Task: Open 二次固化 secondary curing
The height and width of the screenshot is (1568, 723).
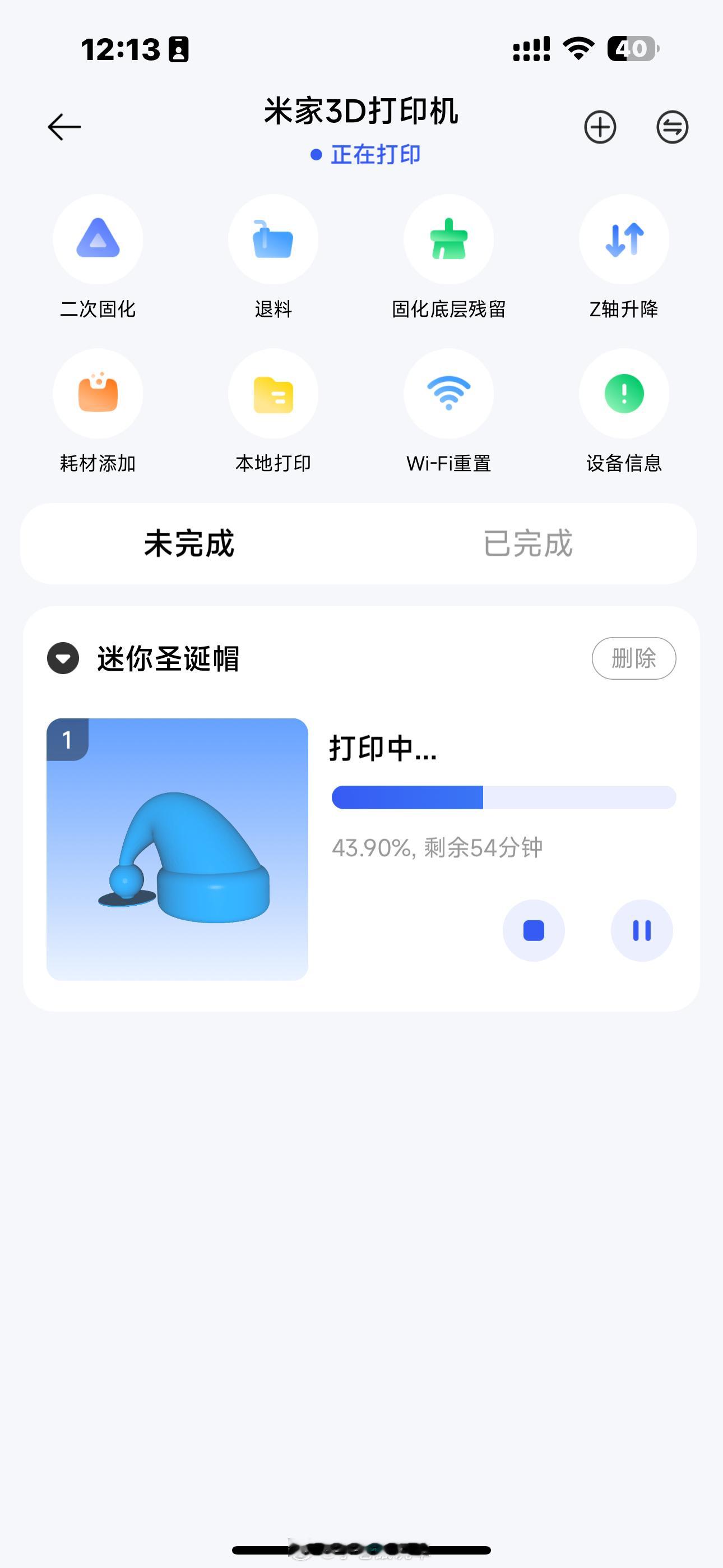Action: [98, 239]
